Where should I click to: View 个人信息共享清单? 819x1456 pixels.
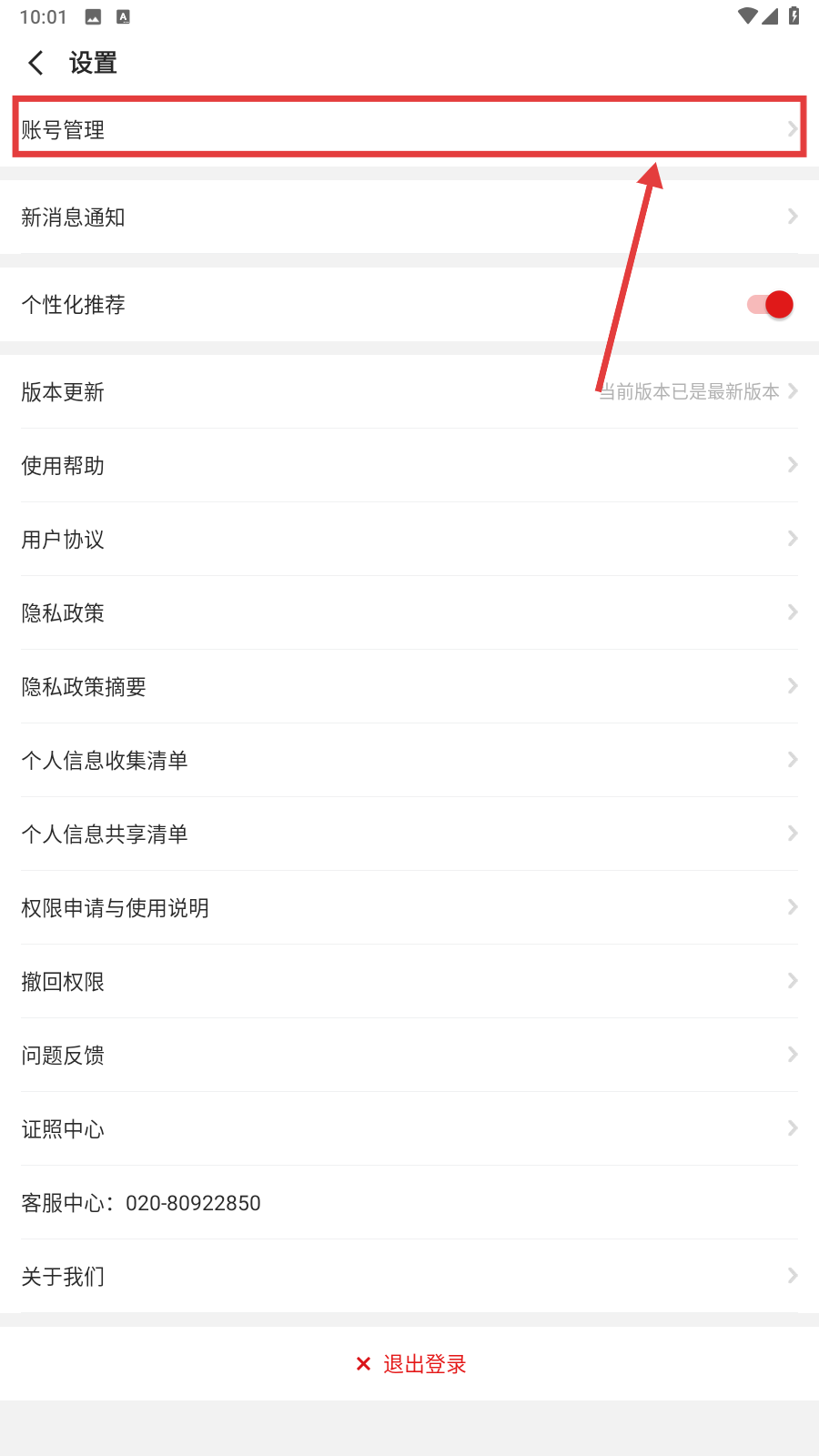(x=409, y=834)
